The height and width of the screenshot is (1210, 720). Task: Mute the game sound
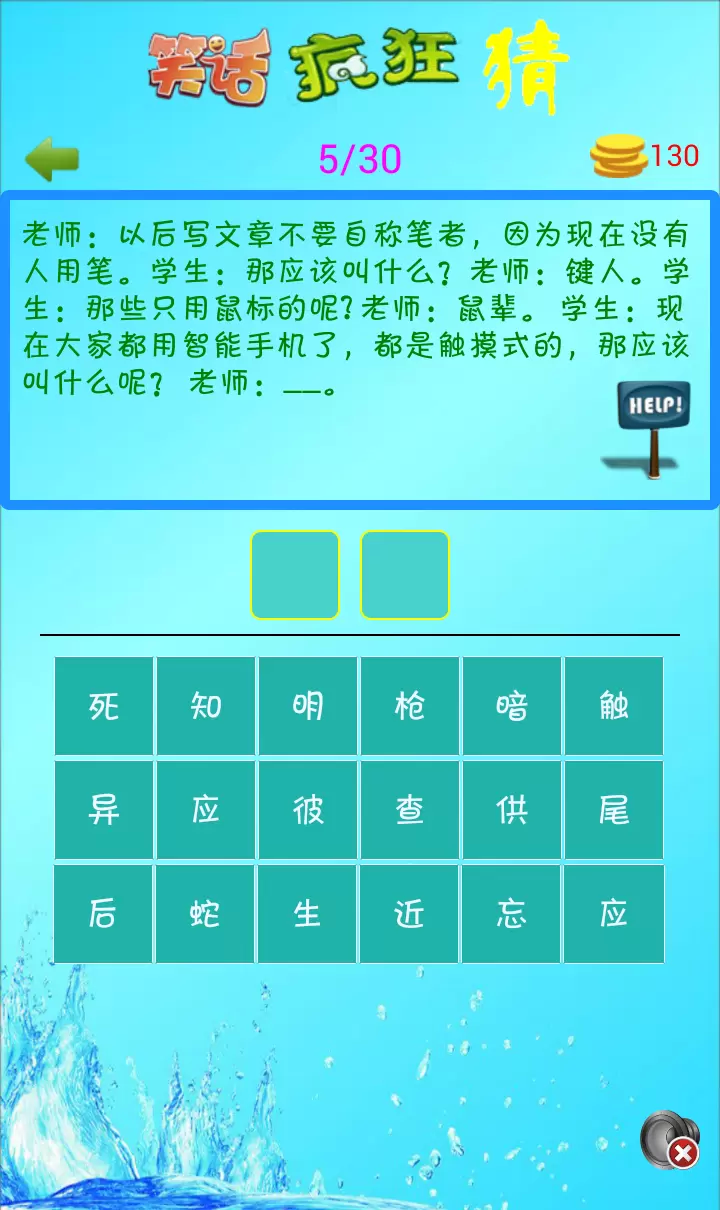[669, 1140]
